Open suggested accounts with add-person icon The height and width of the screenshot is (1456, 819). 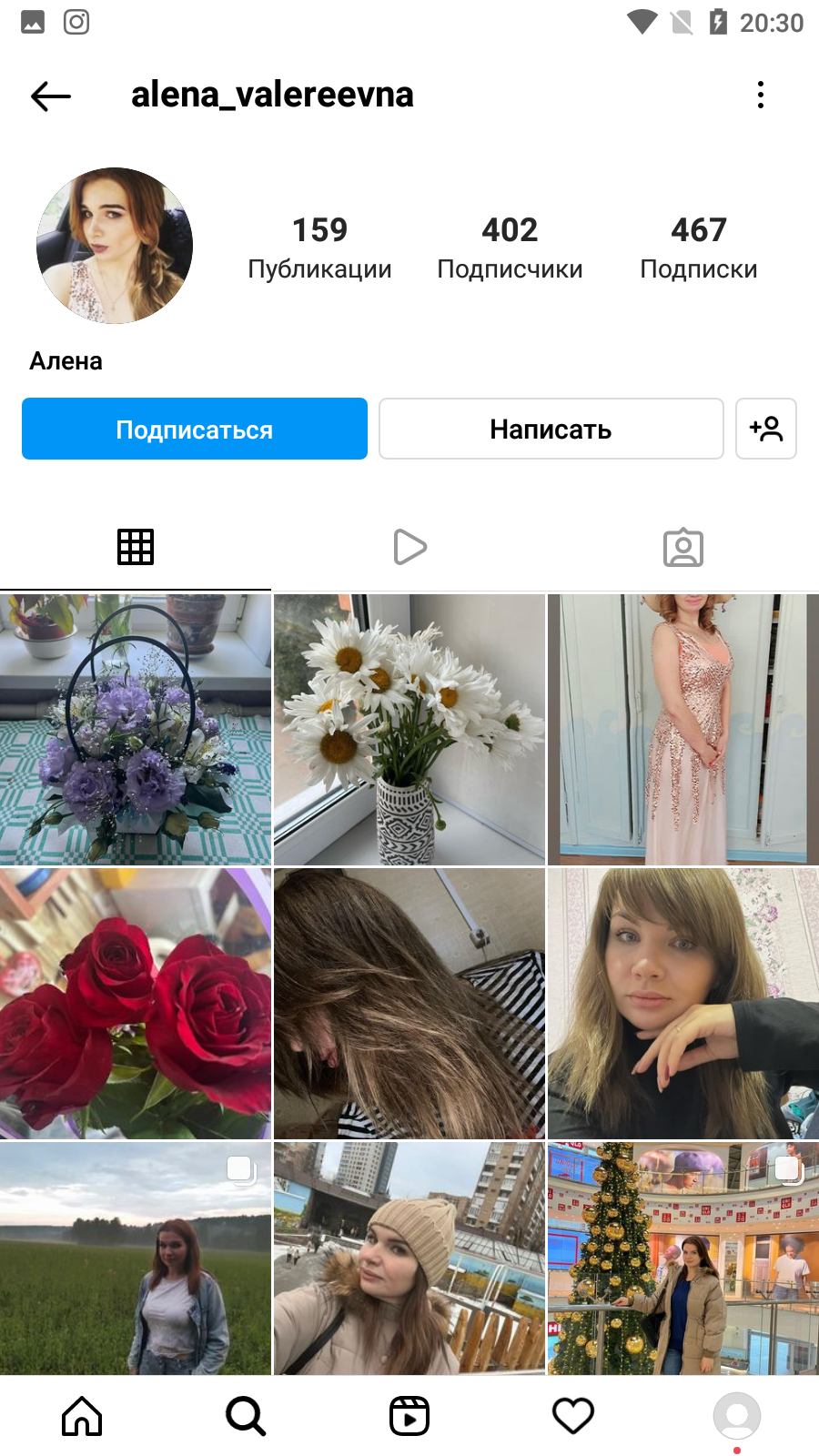pyautogui.click(x=766, y=429)
